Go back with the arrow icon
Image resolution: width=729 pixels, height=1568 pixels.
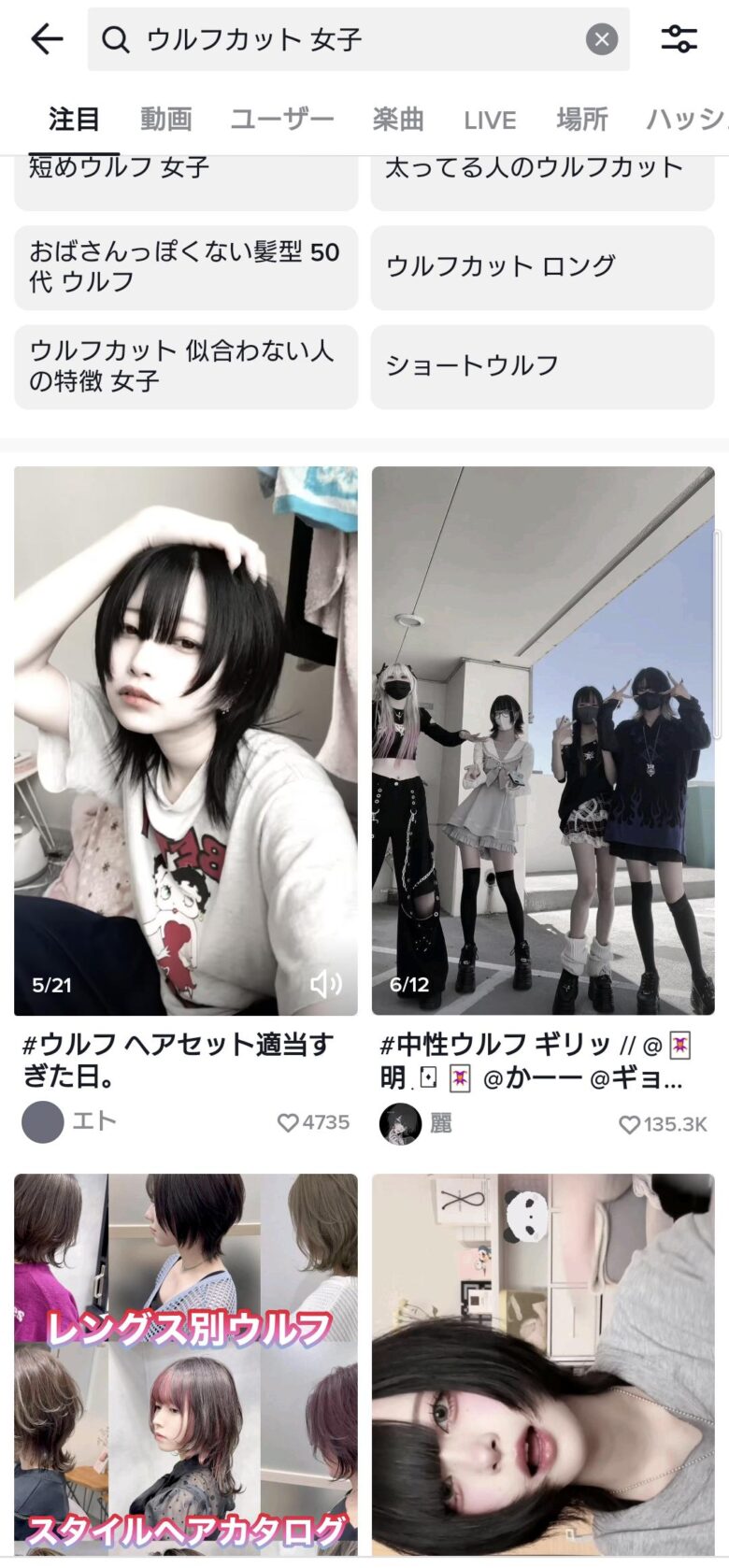pyautogui.click(x=46, y=38)
